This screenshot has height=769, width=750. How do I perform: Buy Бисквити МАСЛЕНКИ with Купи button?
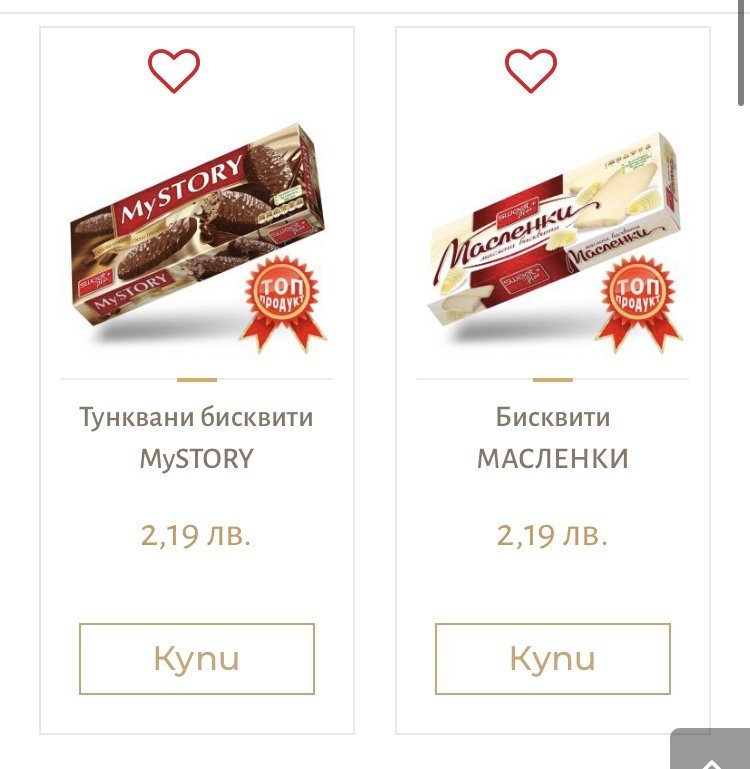click(x=553, y=659)
